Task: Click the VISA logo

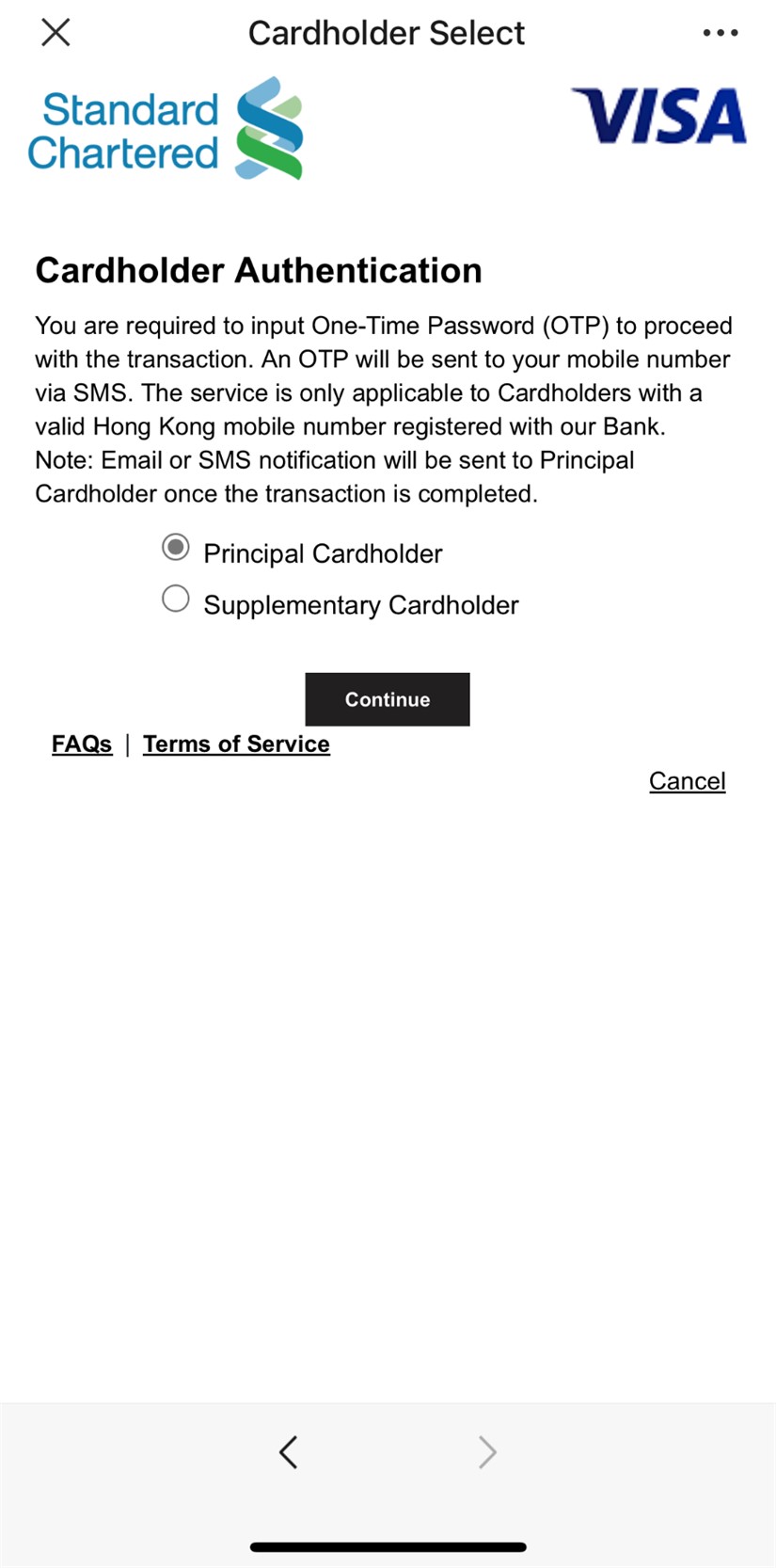Action: (658, 117)
